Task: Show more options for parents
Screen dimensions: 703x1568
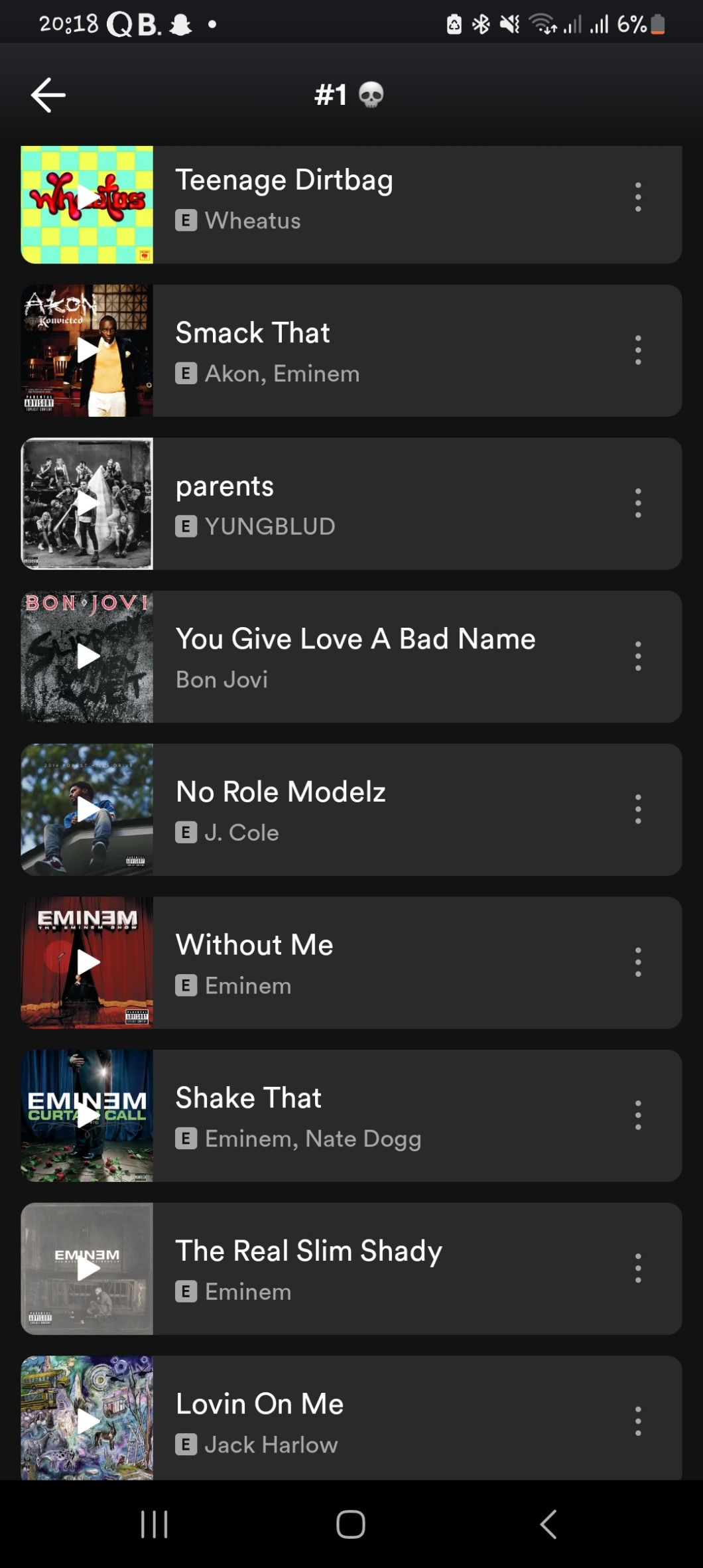Action: 637,503
